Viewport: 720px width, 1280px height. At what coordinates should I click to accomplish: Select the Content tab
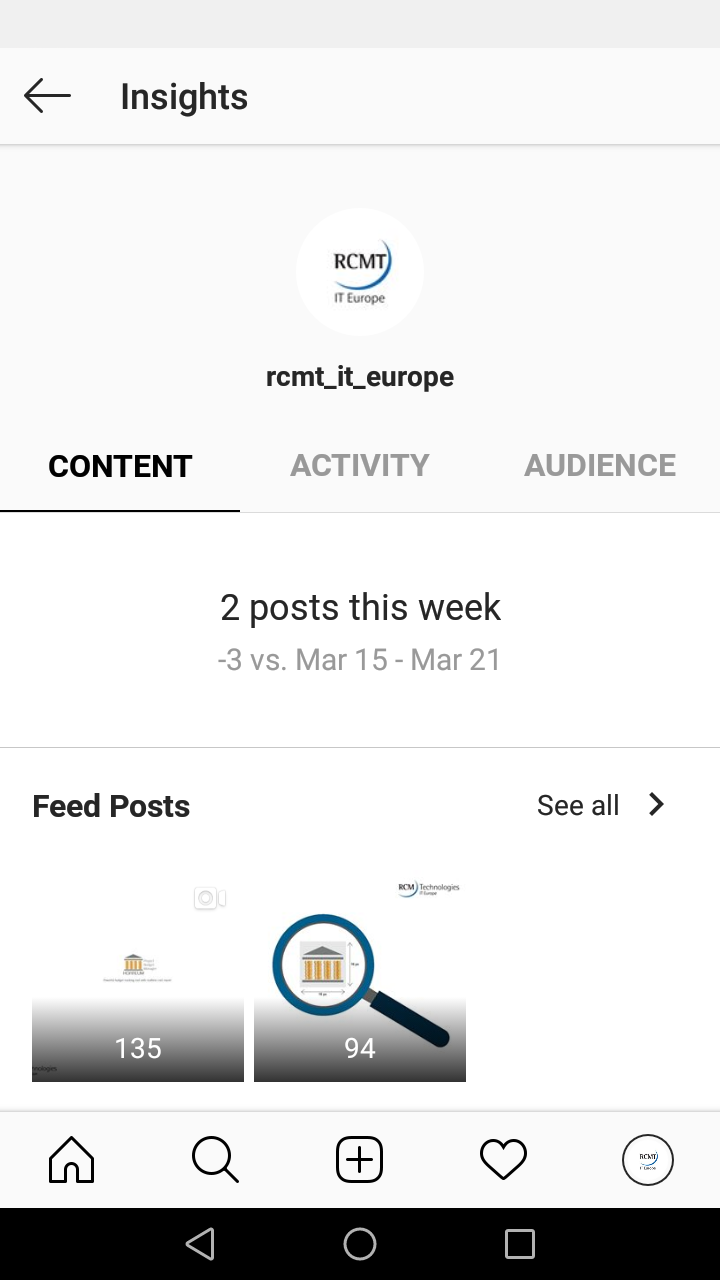pos(120,466)
